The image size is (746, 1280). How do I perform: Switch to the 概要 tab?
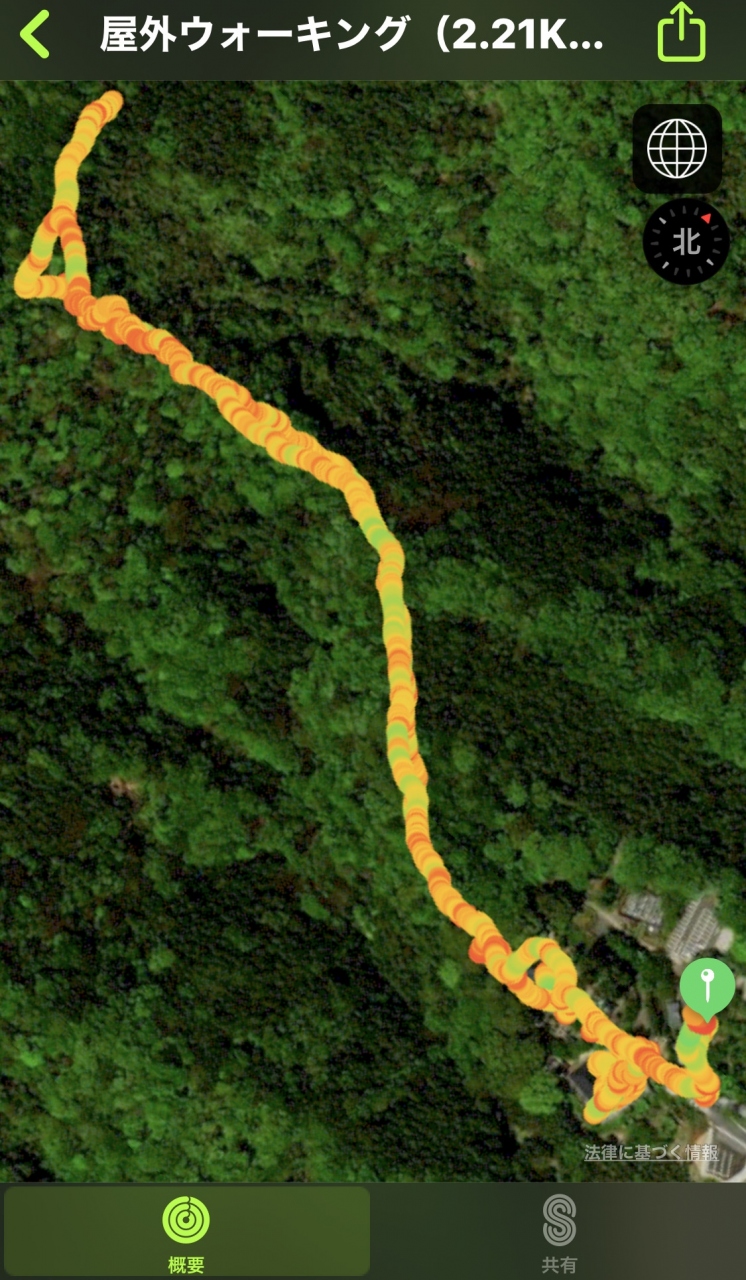click(x=186, y=1232)
